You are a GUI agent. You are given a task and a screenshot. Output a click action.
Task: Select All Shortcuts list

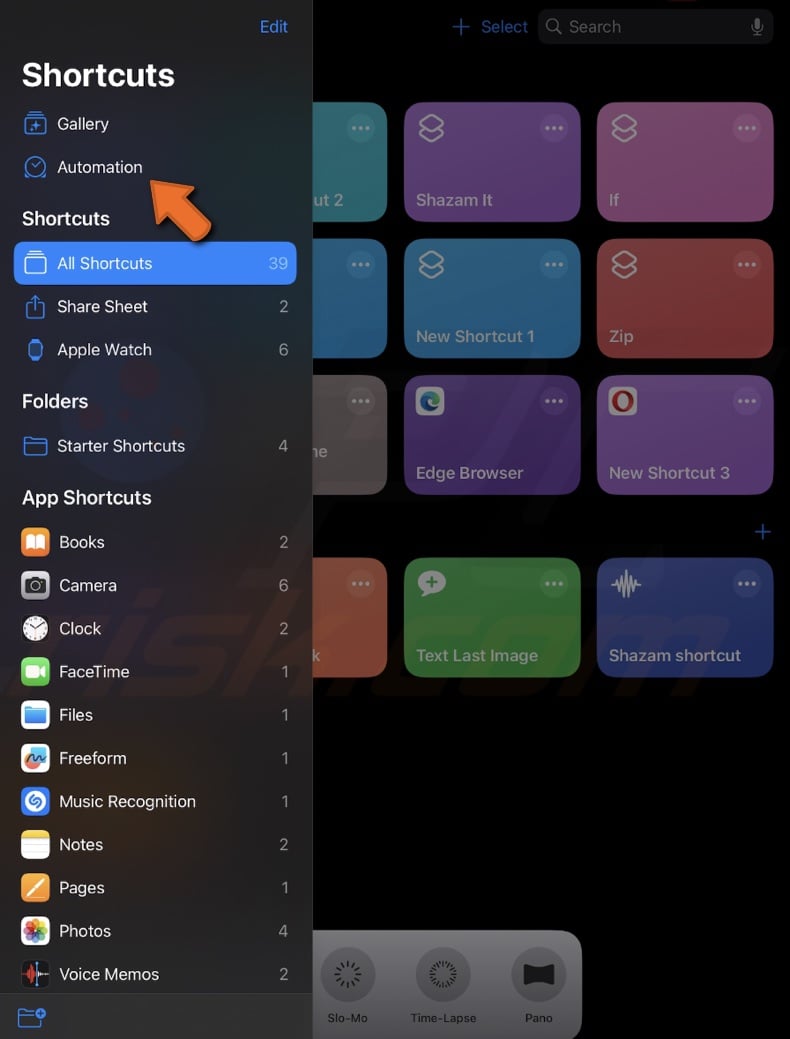pos(155,263)
